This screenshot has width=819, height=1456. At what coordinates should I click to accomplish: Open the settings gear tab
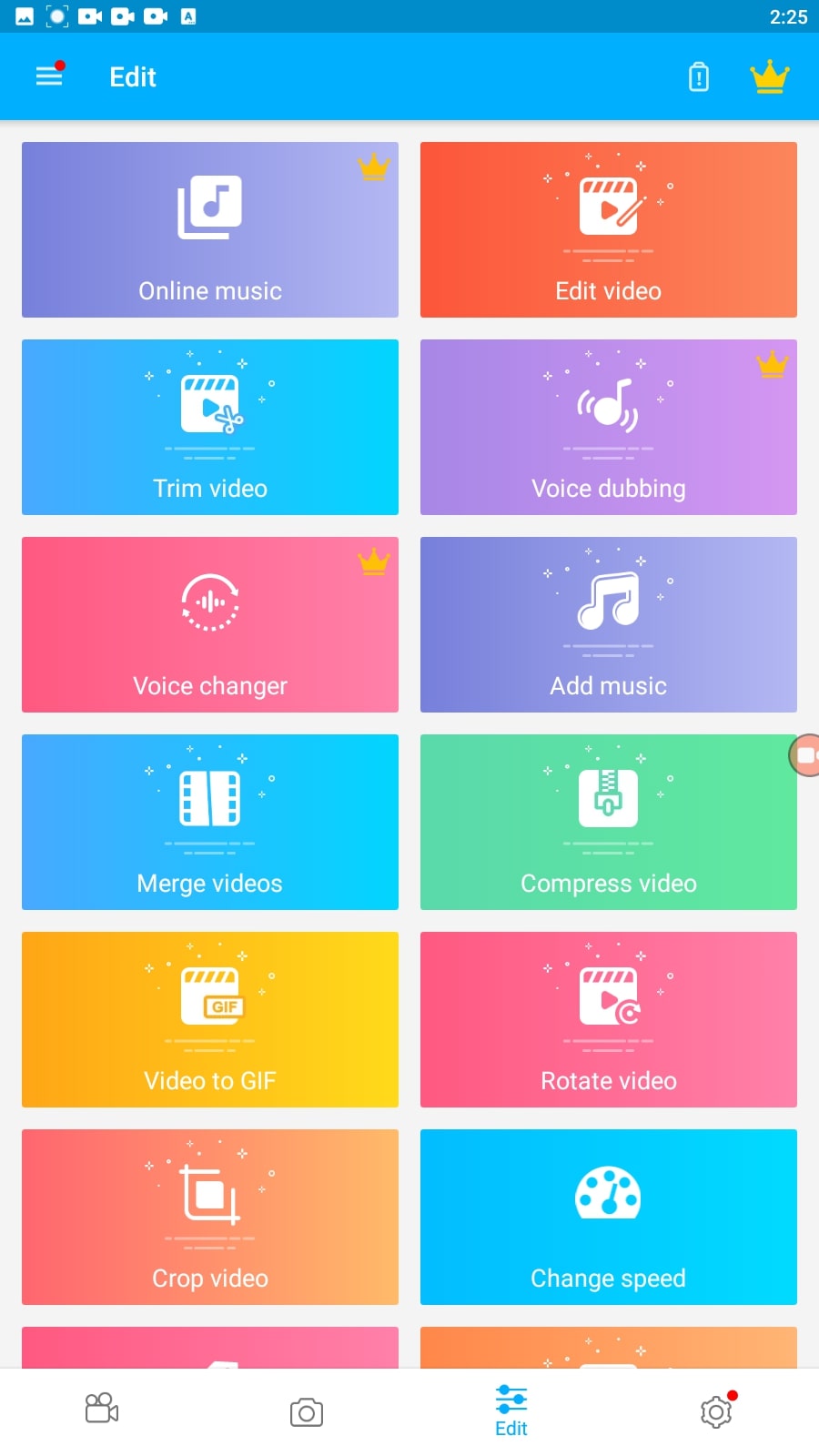(x=716, y=1411)
